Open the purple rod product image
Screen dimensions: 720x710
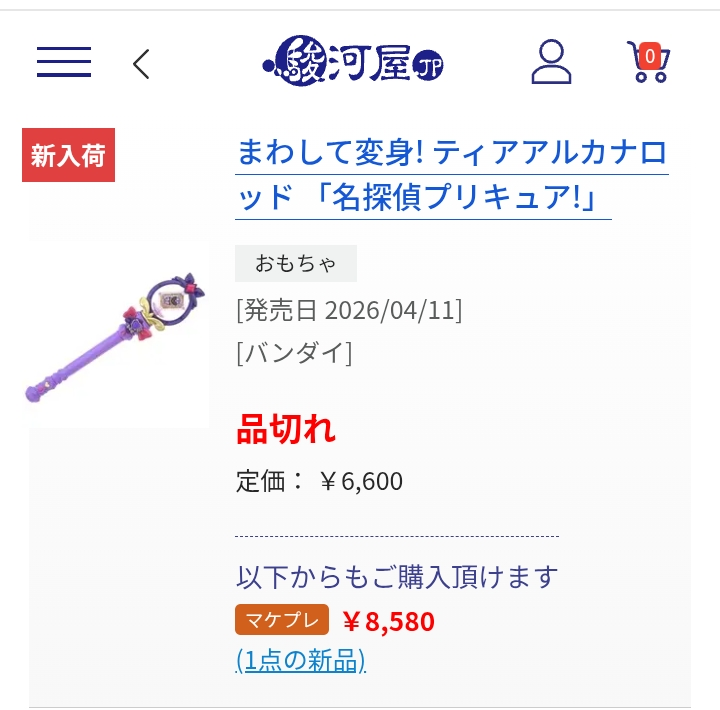[118, 334]
